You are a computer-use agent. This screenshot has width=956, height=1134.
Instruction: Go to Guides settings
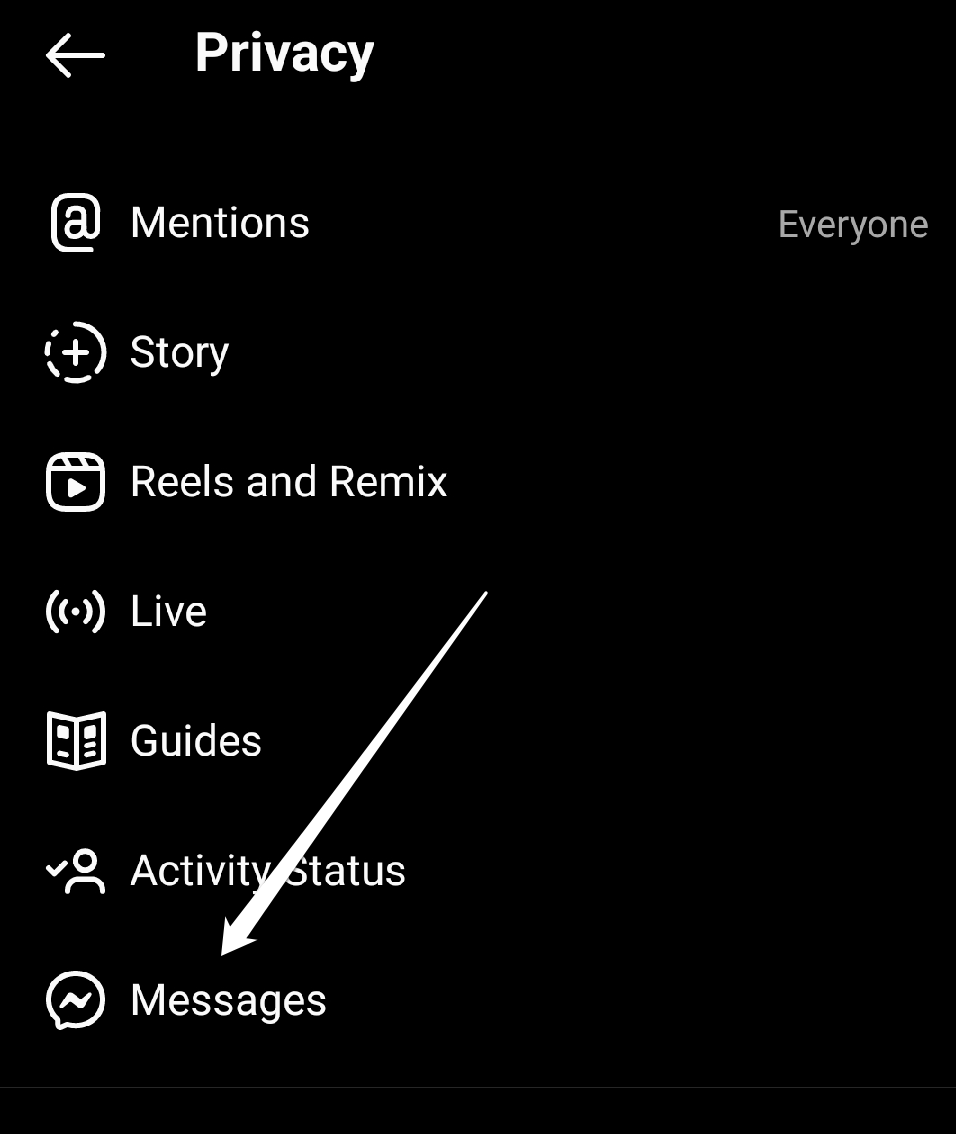[196, 741]
